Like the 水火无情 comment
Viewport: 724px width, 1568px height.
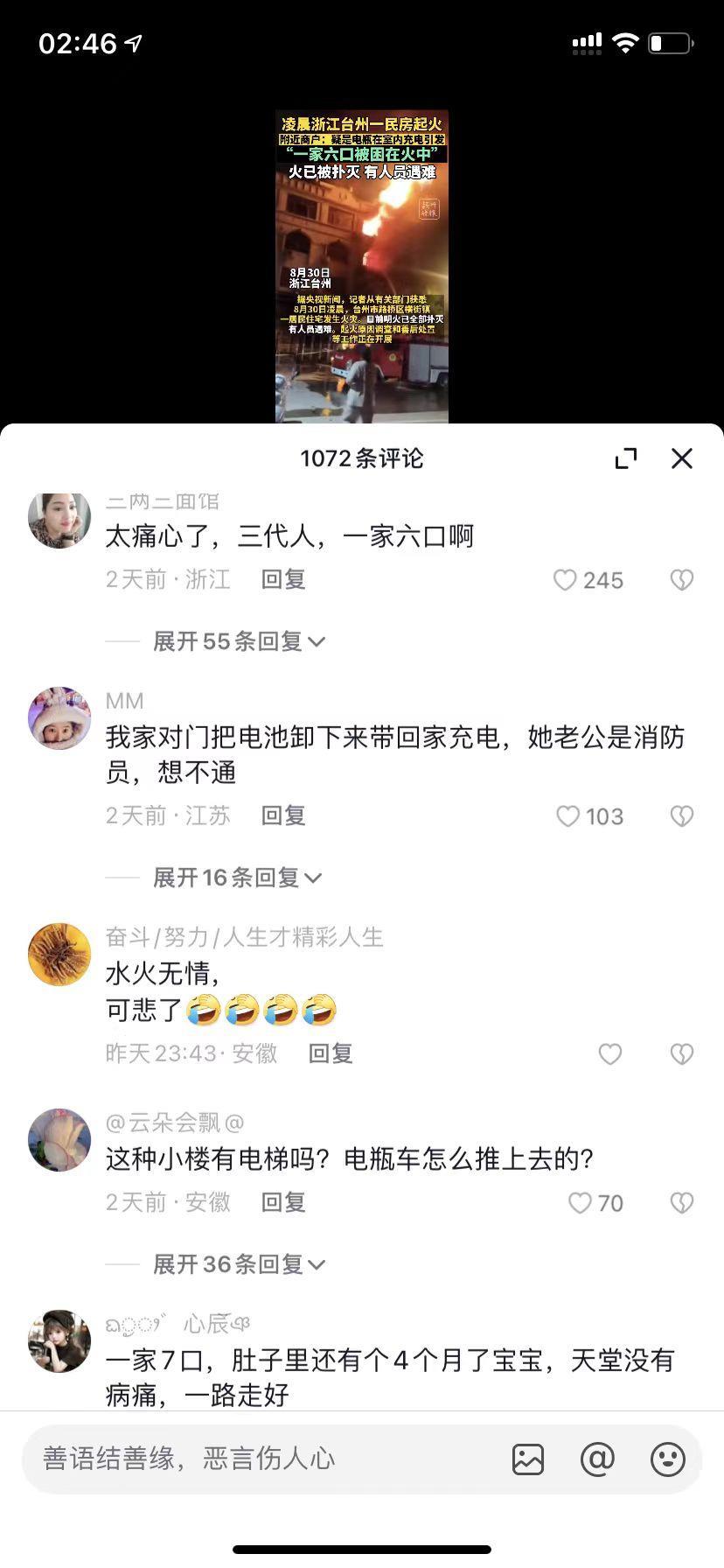(x=609, y=1053)
